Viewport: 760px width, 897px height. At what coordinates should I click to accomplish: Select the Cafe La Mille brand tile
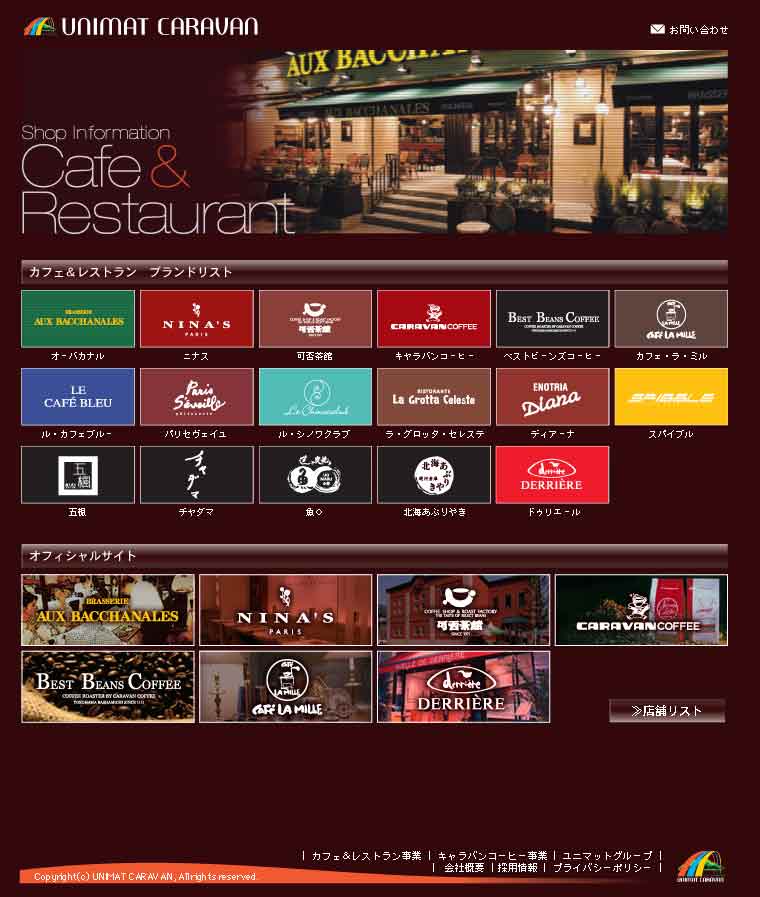click(x=671, y=319)
